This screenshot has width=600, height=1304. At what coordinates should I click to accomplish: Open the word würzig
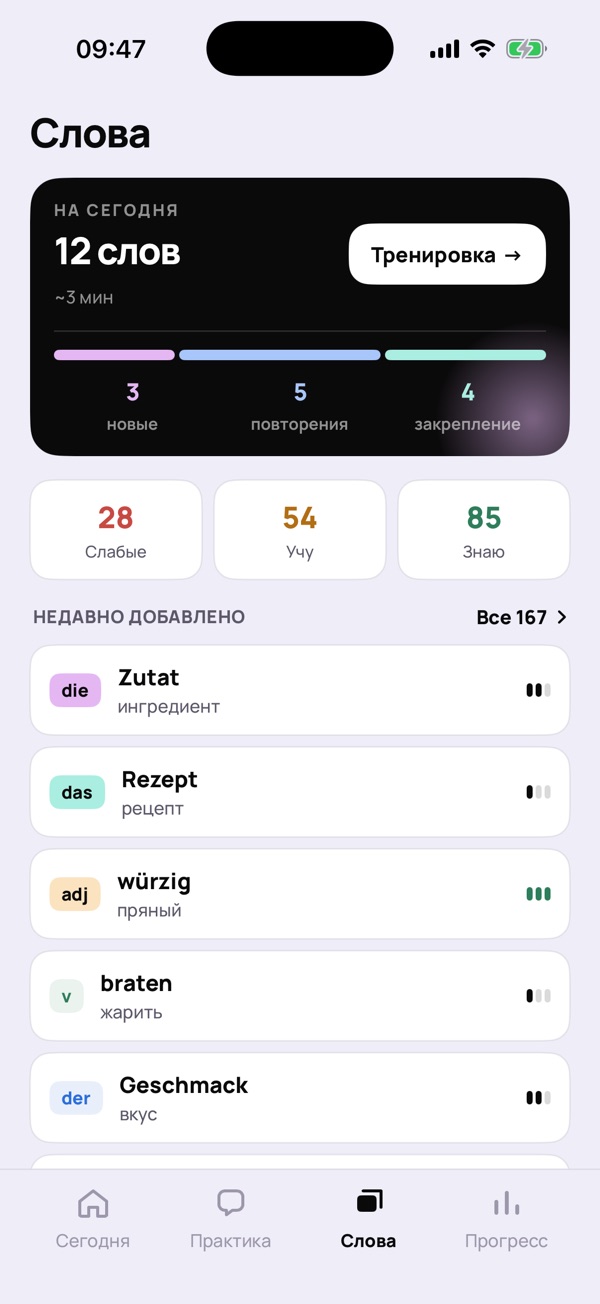pos(300,894)
